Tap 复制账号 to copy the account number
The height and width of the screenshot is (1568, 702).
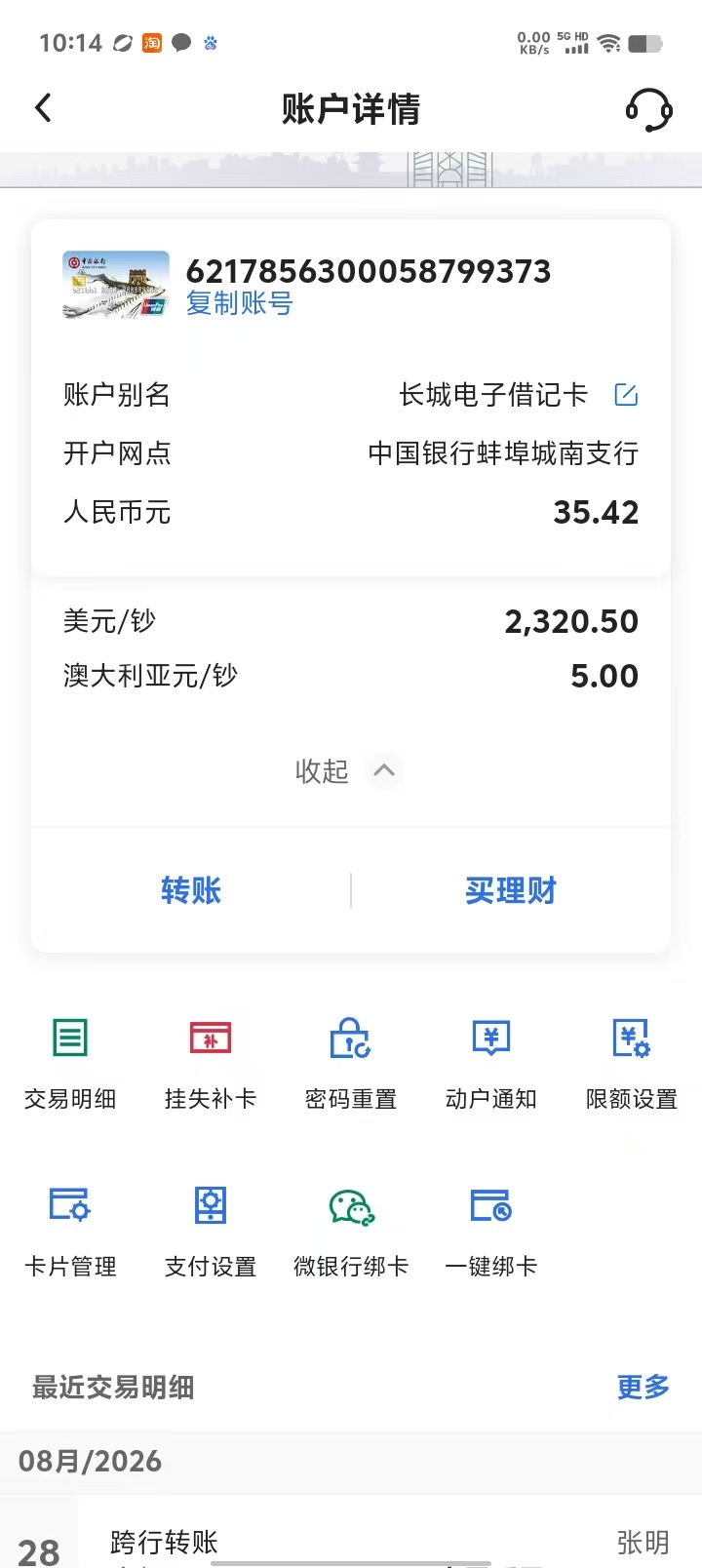click(x=239, y=303)
